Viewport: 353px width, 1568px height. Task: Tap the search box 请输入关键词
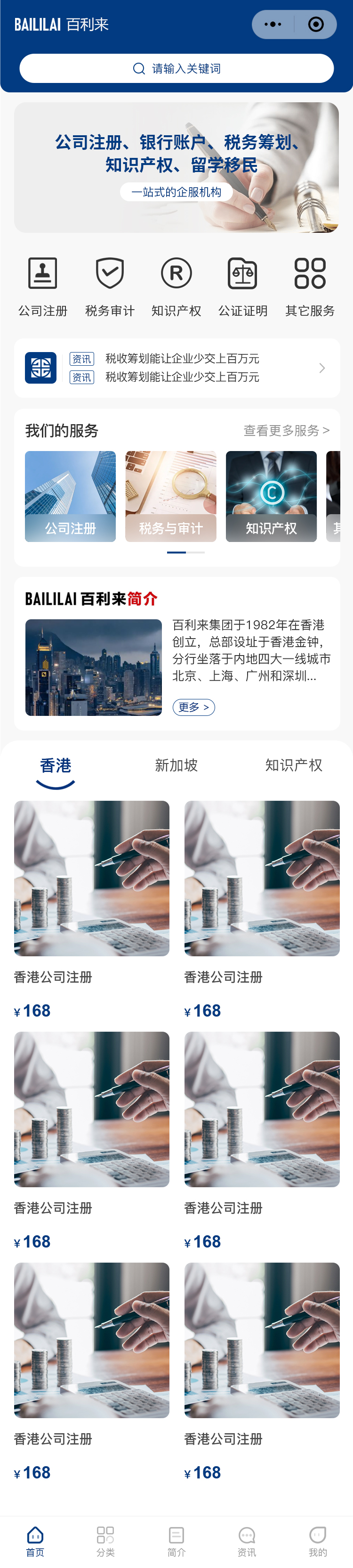(176, 68)
